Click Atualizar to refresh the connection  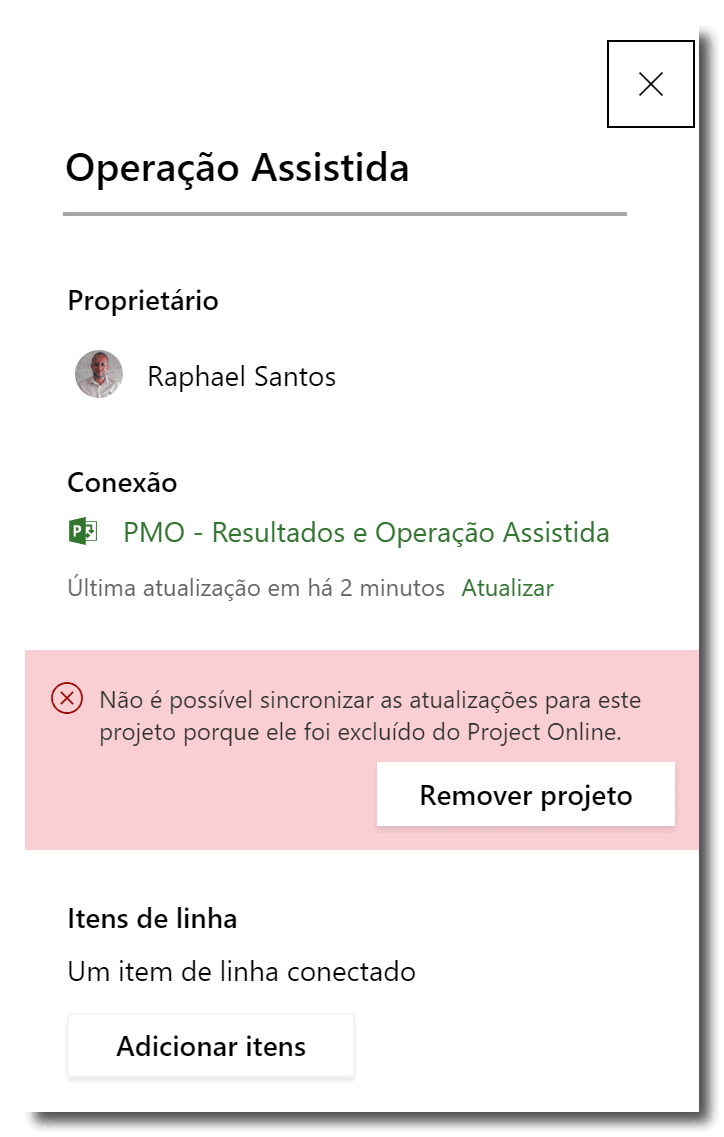507,588
